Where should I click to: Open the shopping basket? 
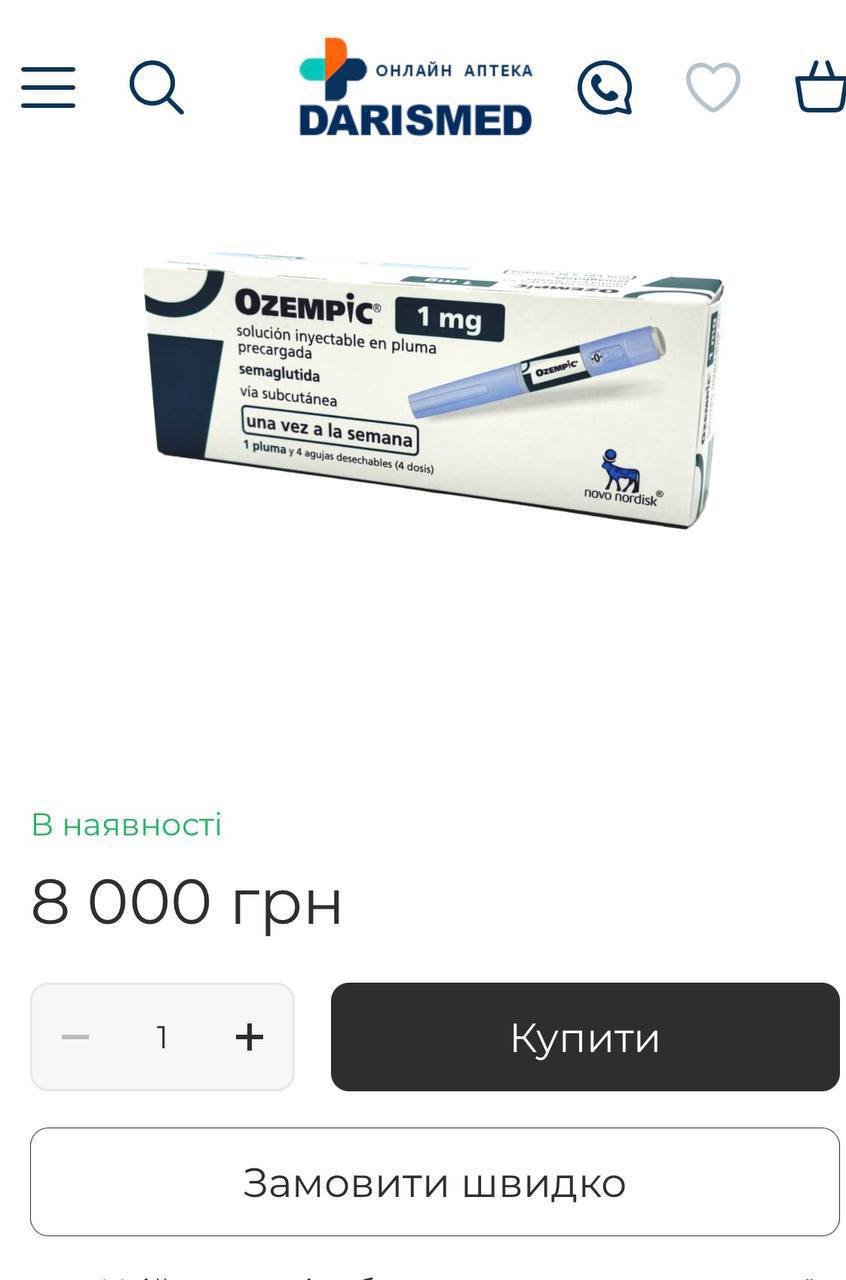click(822, 87)
